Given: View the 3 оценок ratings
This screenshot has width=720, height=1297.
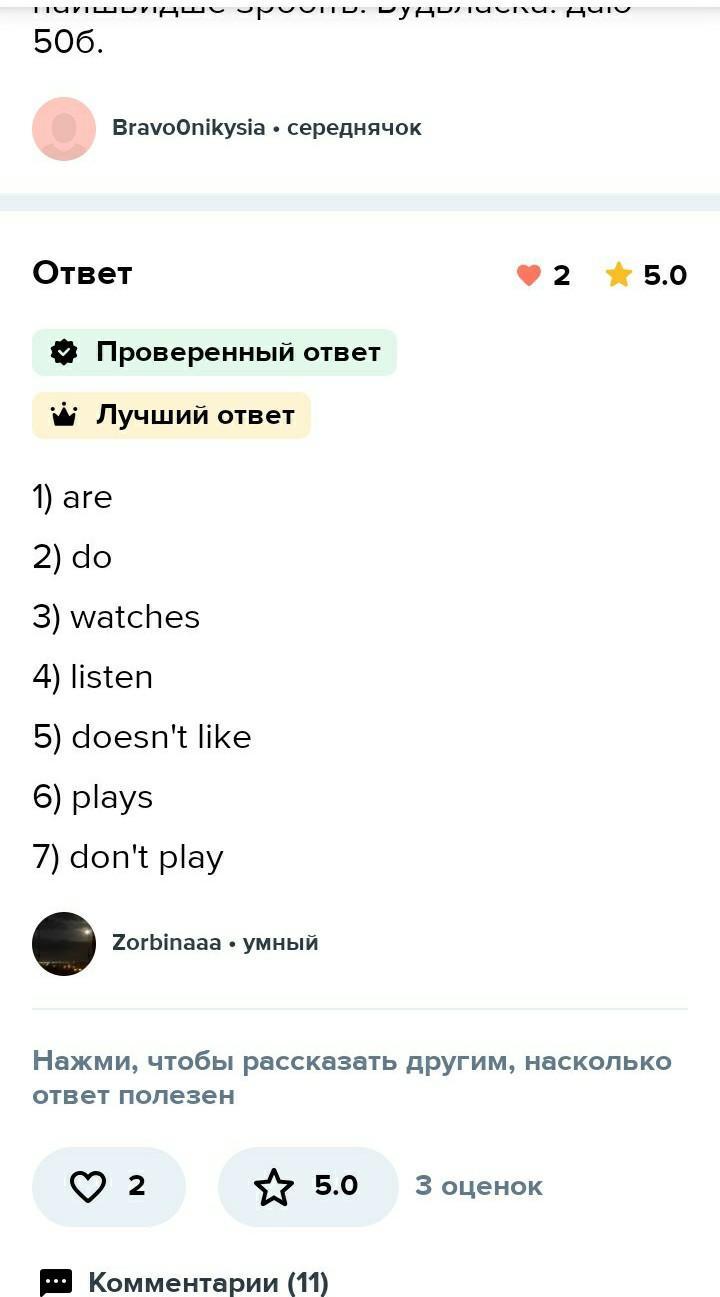Looking at the screenshot, I should (479, 1186).
